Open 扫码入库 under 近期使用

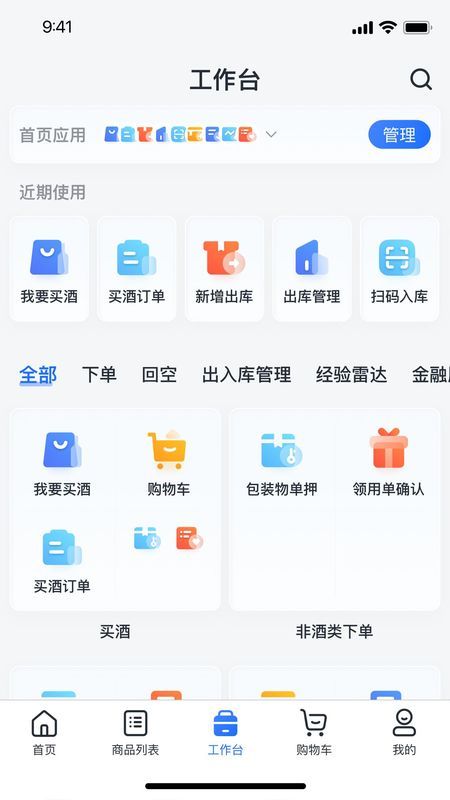click(x=399, y=269)
